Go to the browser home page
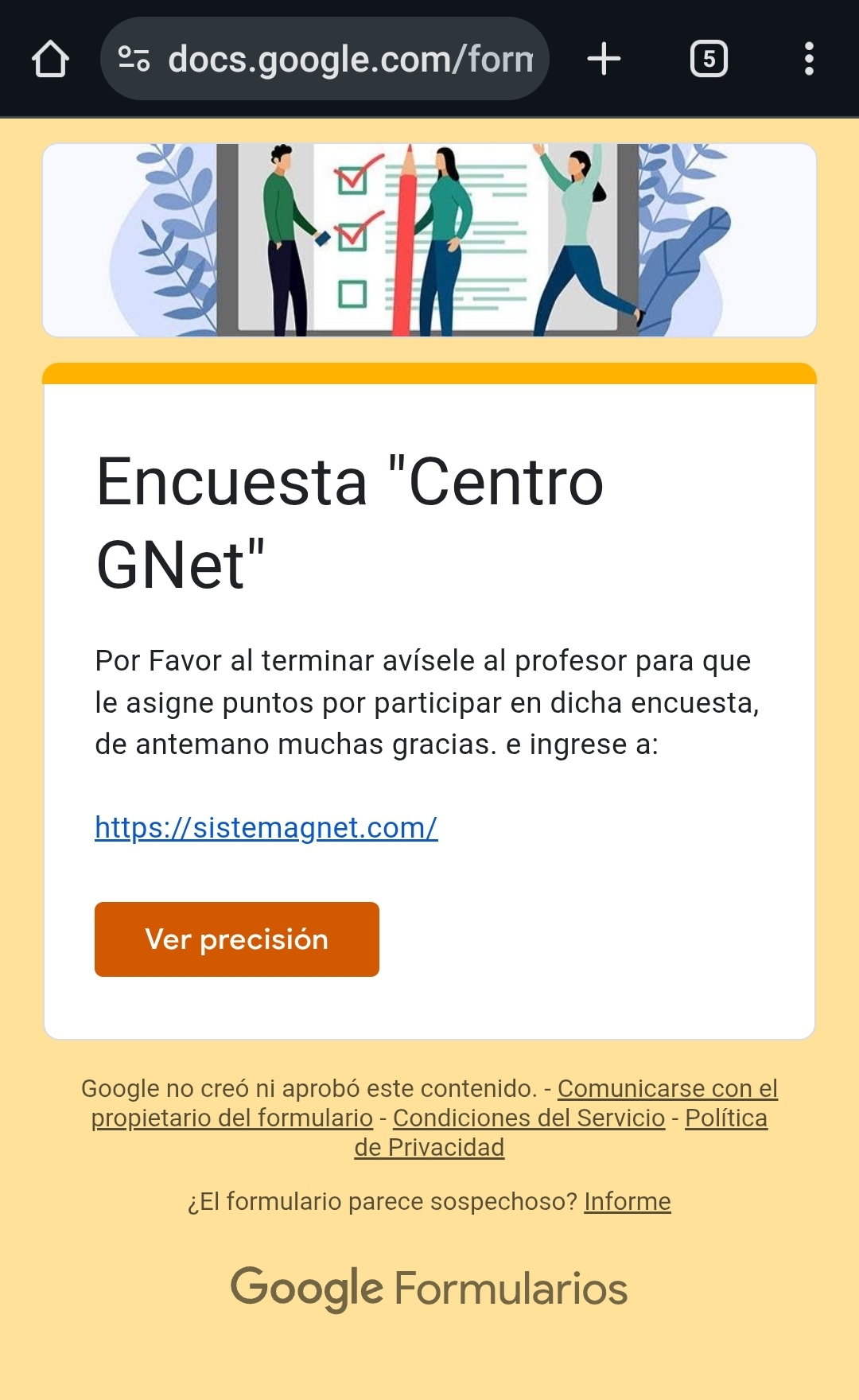 pyautogui.click(x=50, y=59)
